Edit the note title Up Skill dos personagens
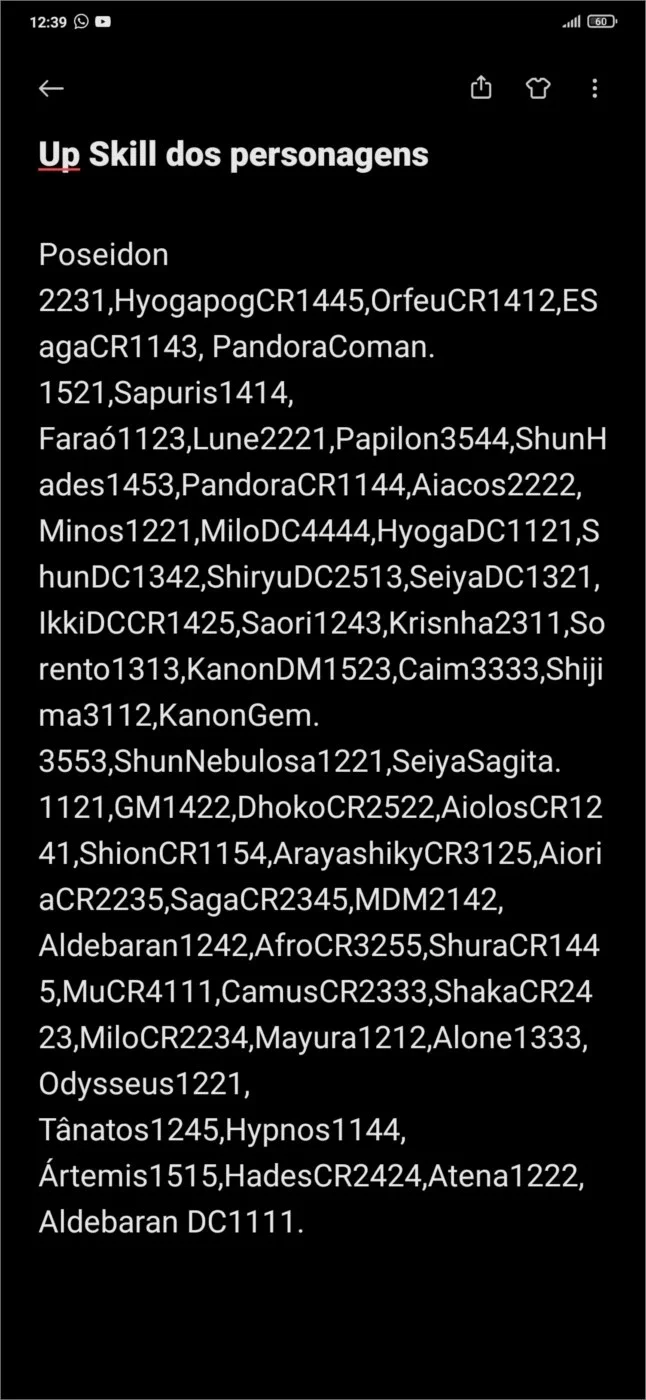This screenshot has height=1400, width=646. [234, 155]
